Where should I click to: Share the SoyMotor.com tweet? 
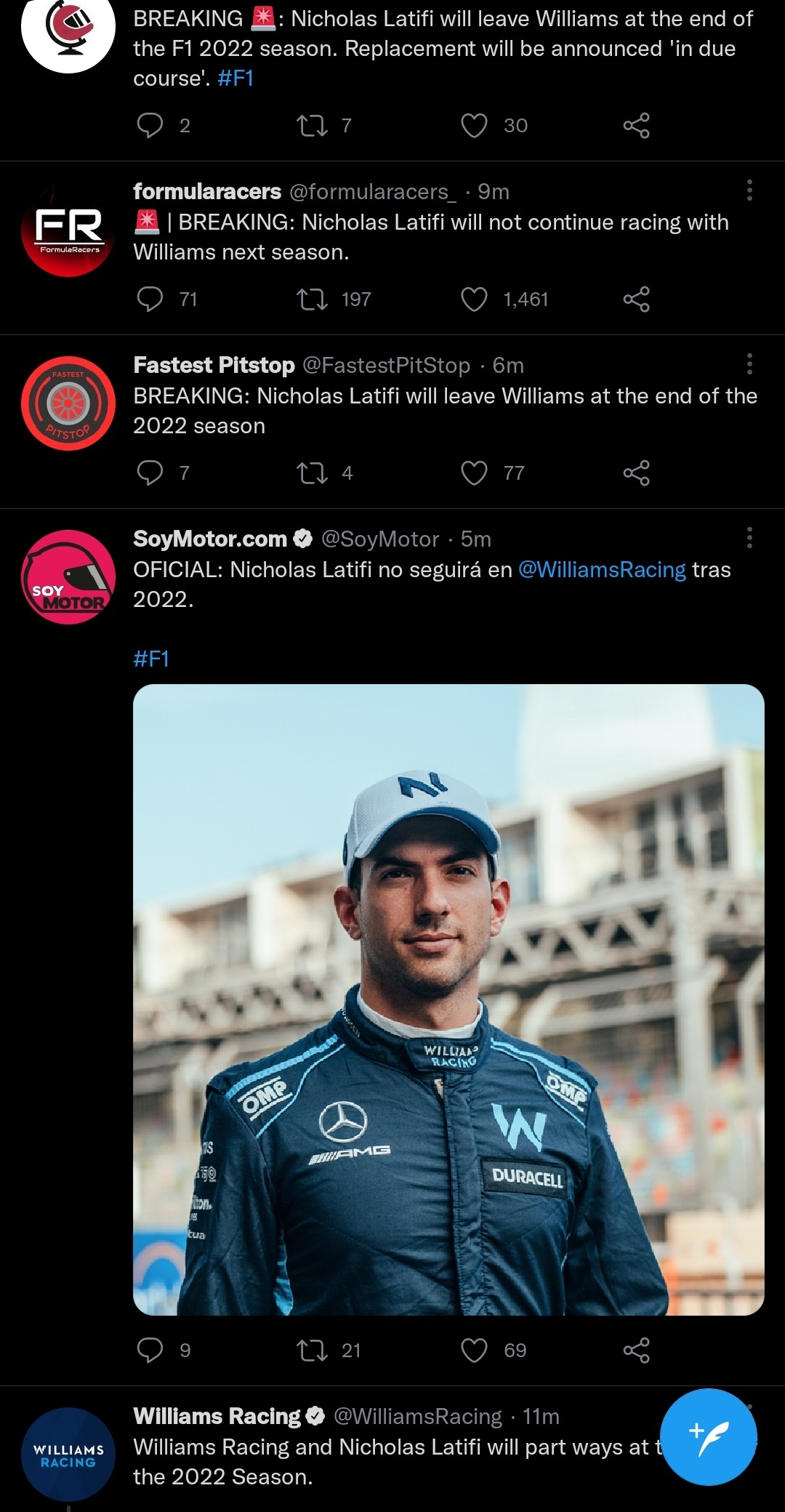click(636, 1351)
